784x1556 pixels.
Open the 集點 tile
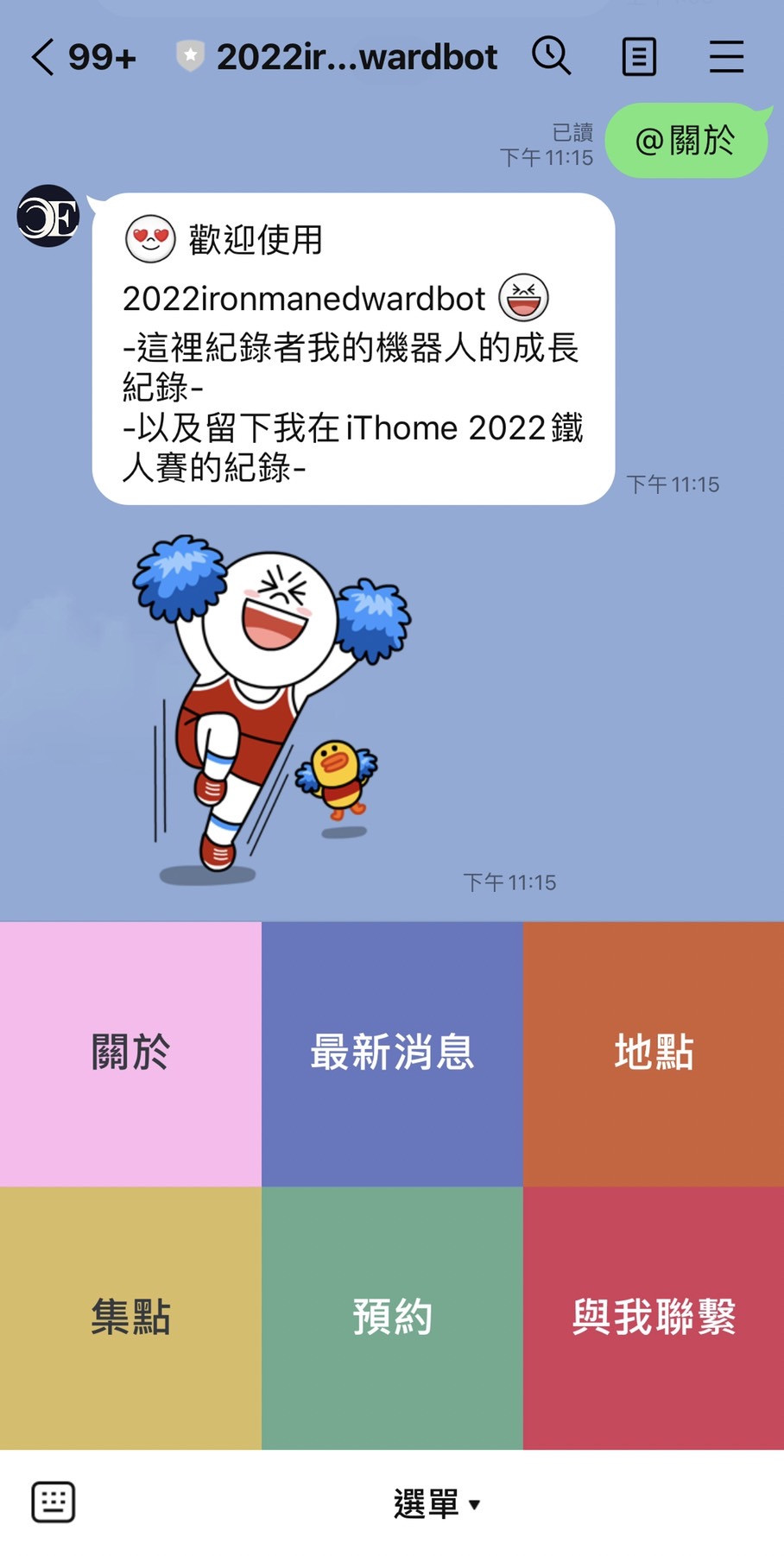[130, 1317]
